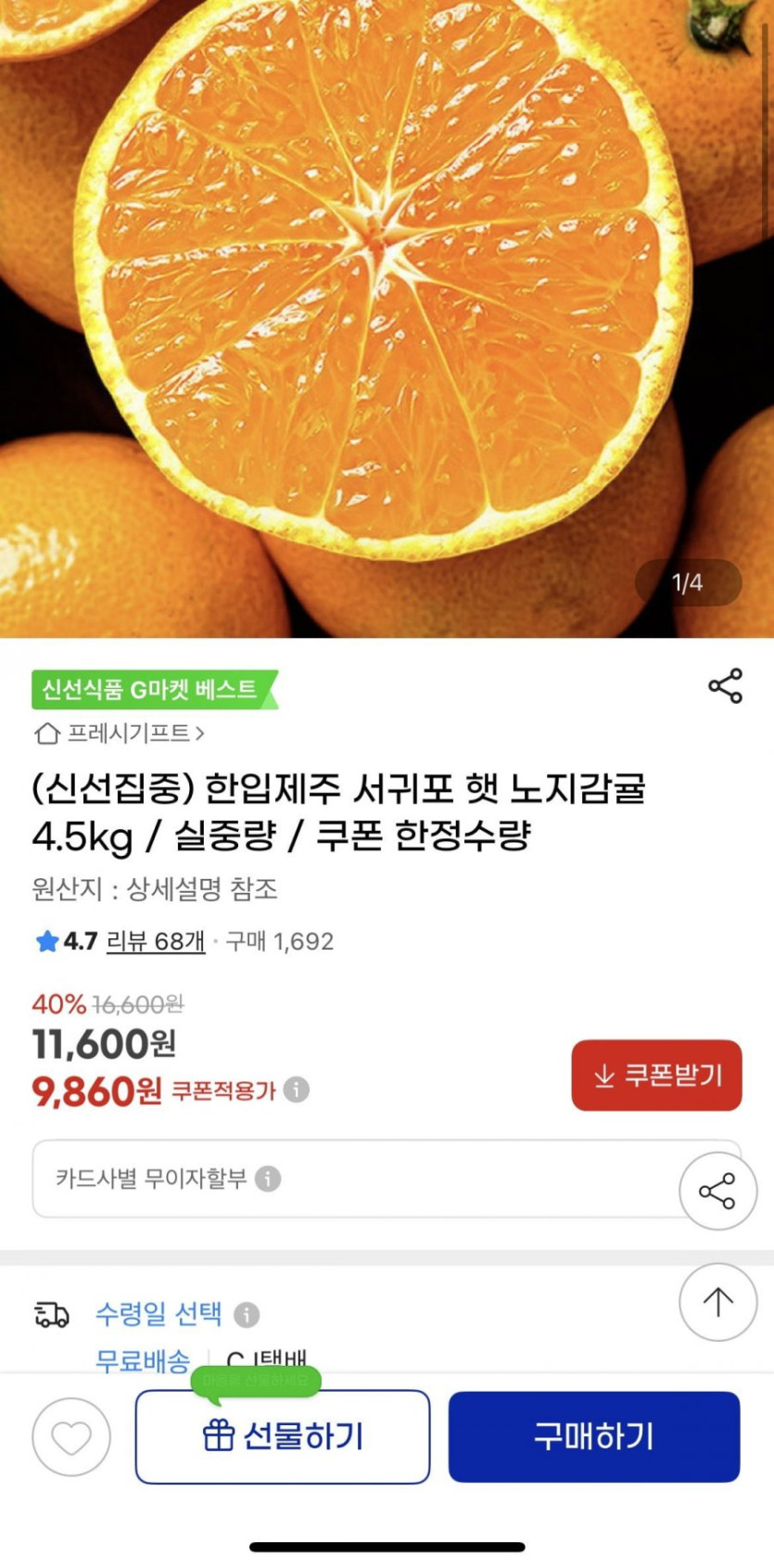Jump back to top with arrow button
This screenshot has height=1568, width=774.
pos(717,1302)
